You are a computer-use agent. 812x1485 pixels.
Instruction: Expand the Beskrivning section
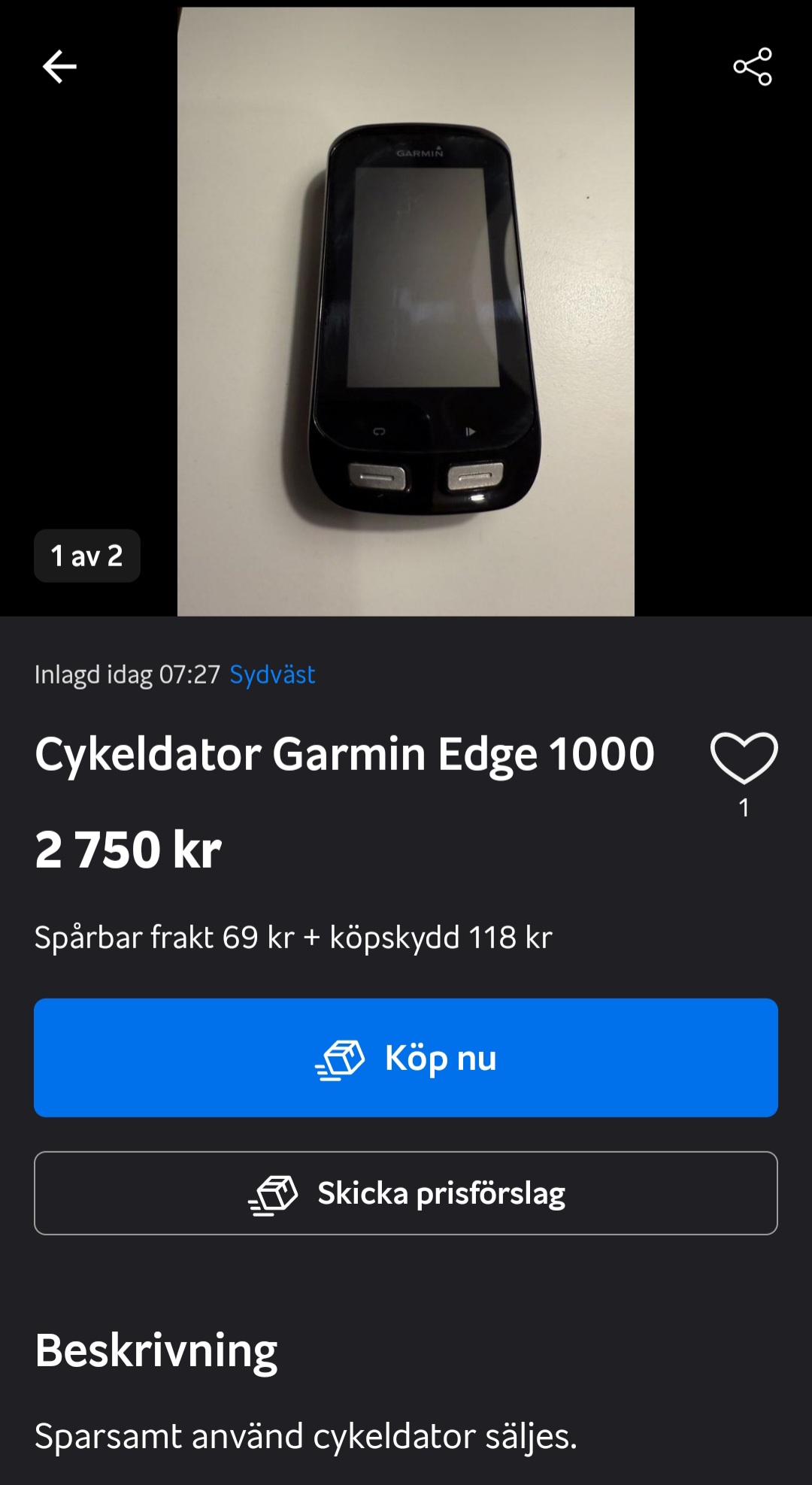click(156, 1348)
